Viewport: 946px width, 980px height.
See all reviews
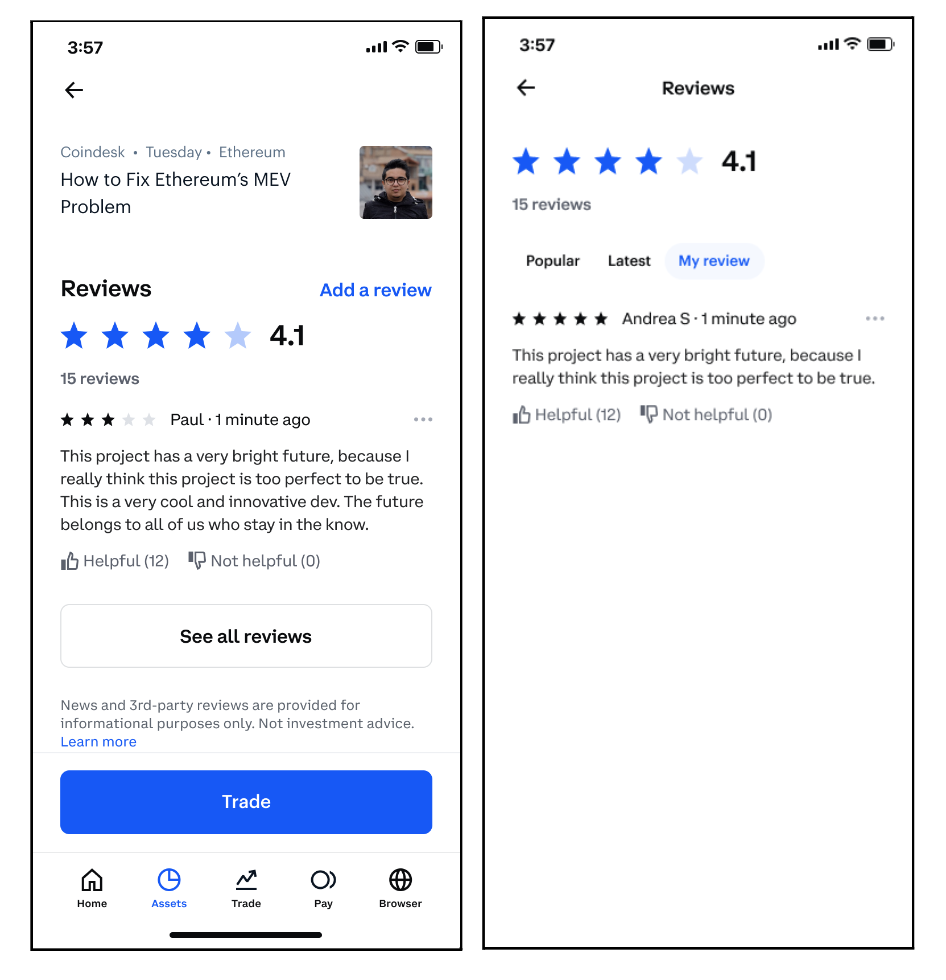pos(246,636)
